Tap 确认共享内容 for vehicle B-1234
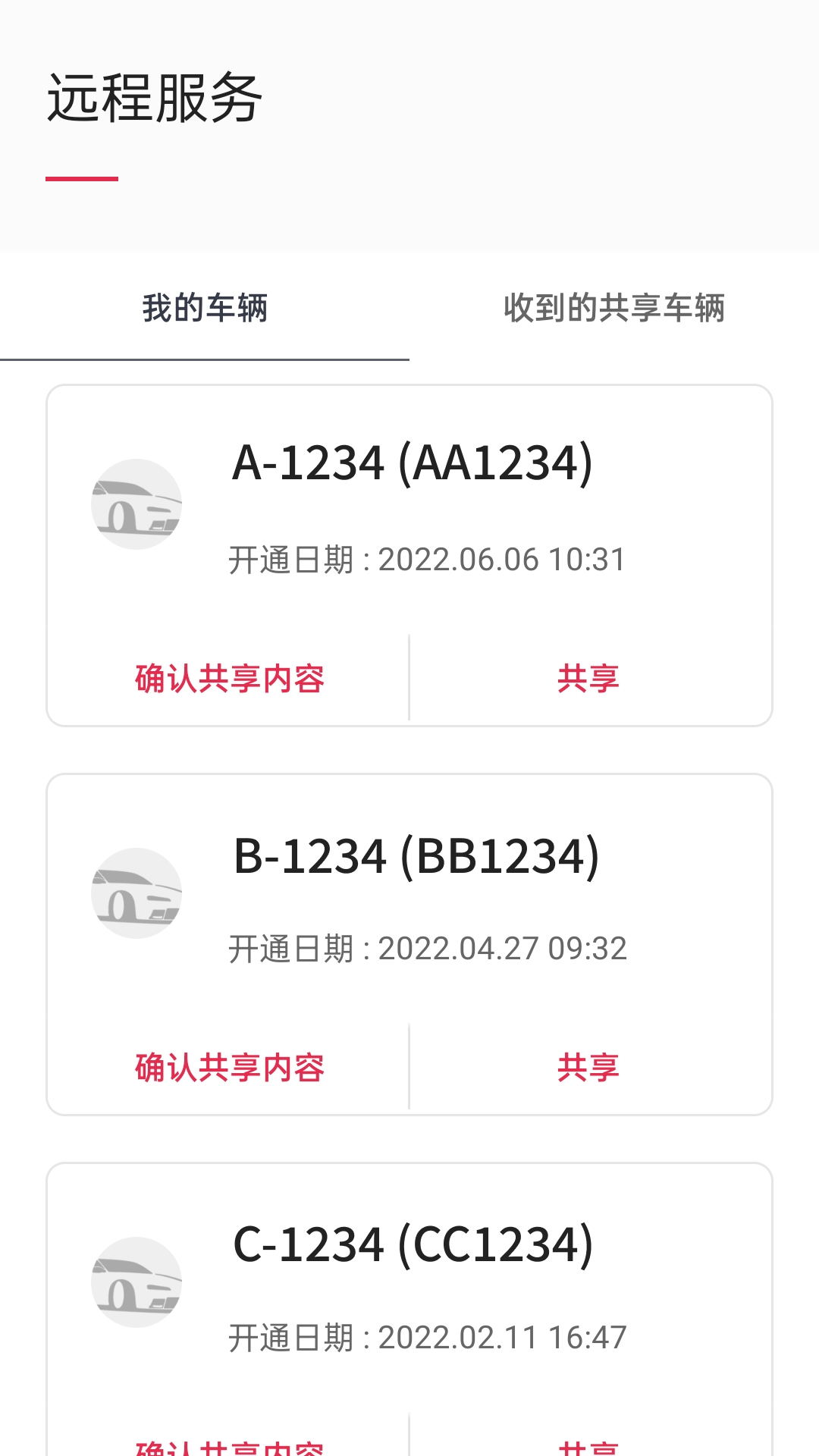Viewport: 819px width, 1456px height. 229,1067
